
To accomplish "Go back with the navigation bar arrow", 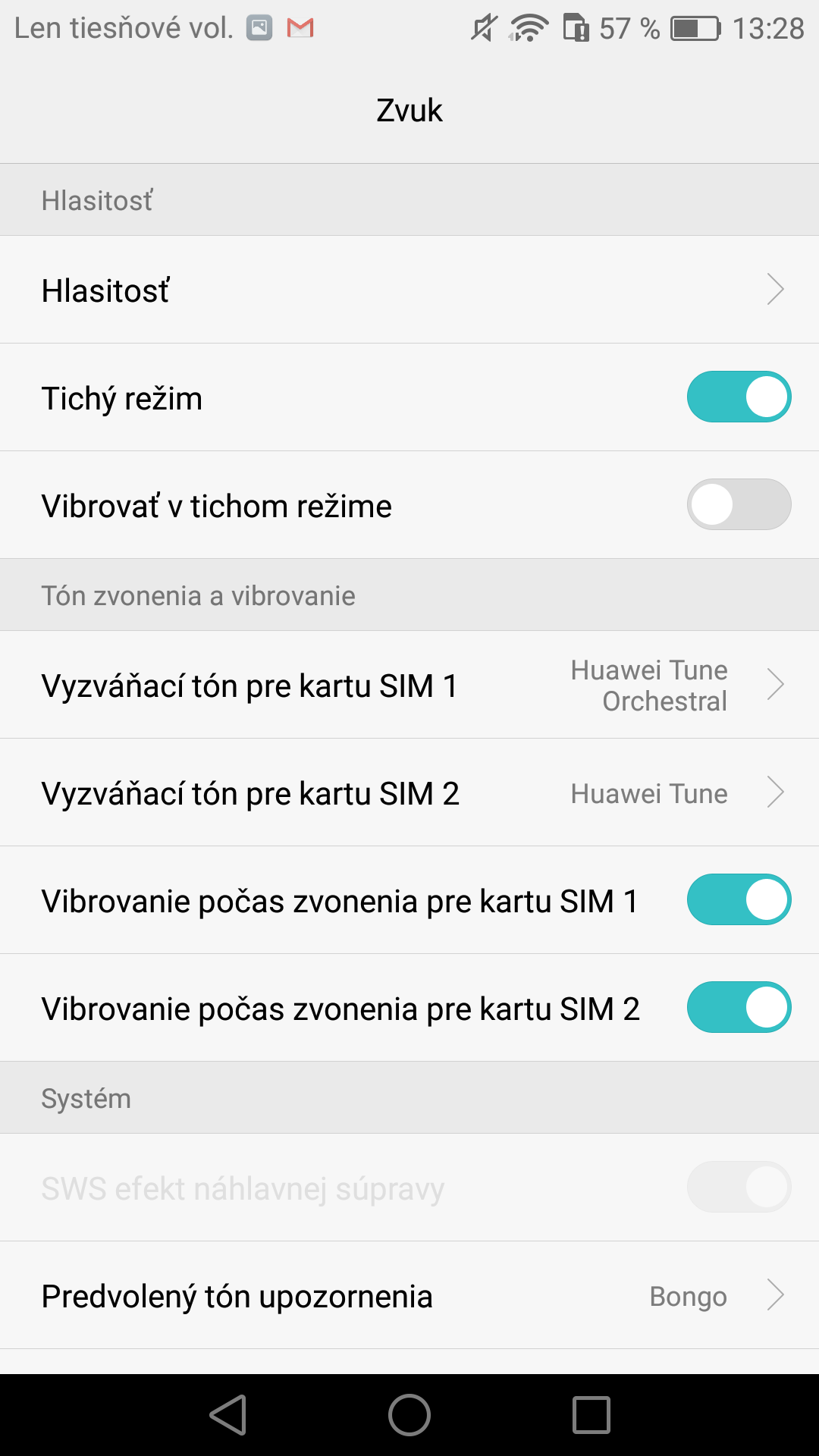I will [x=228, y=1415].
